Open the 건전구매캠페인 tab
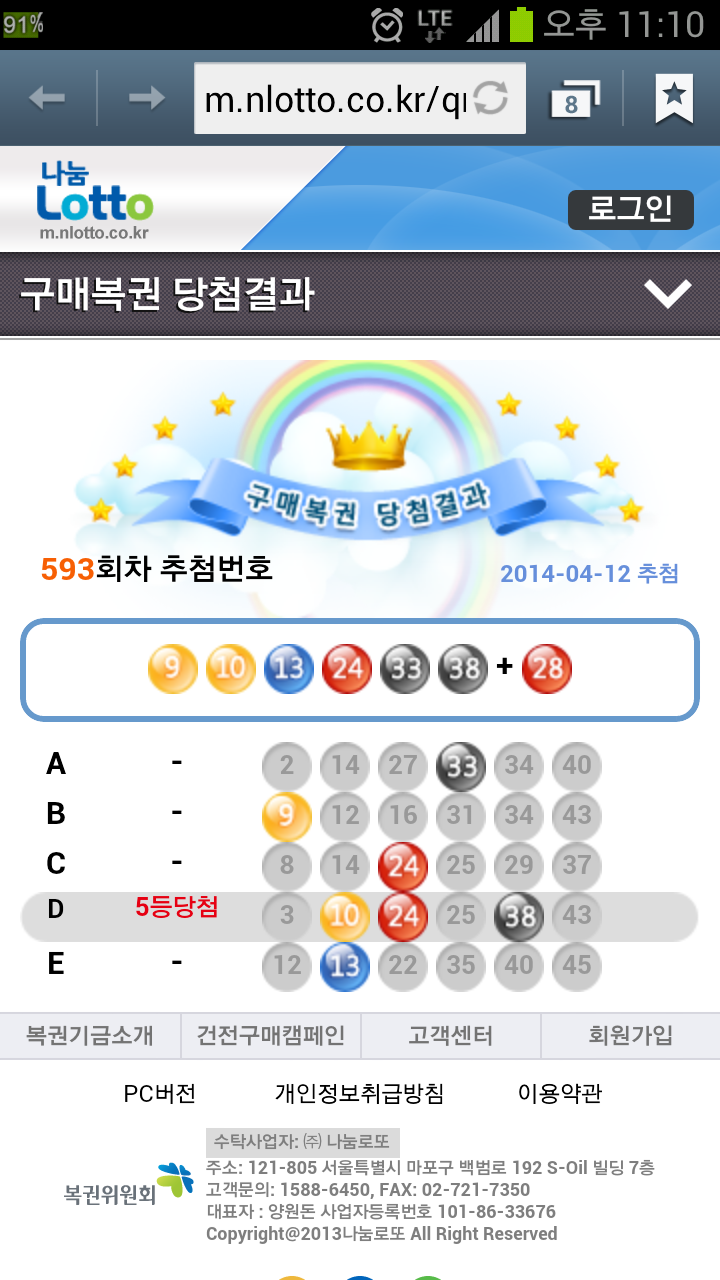The image size is (720, 1280). (270, 1035)
